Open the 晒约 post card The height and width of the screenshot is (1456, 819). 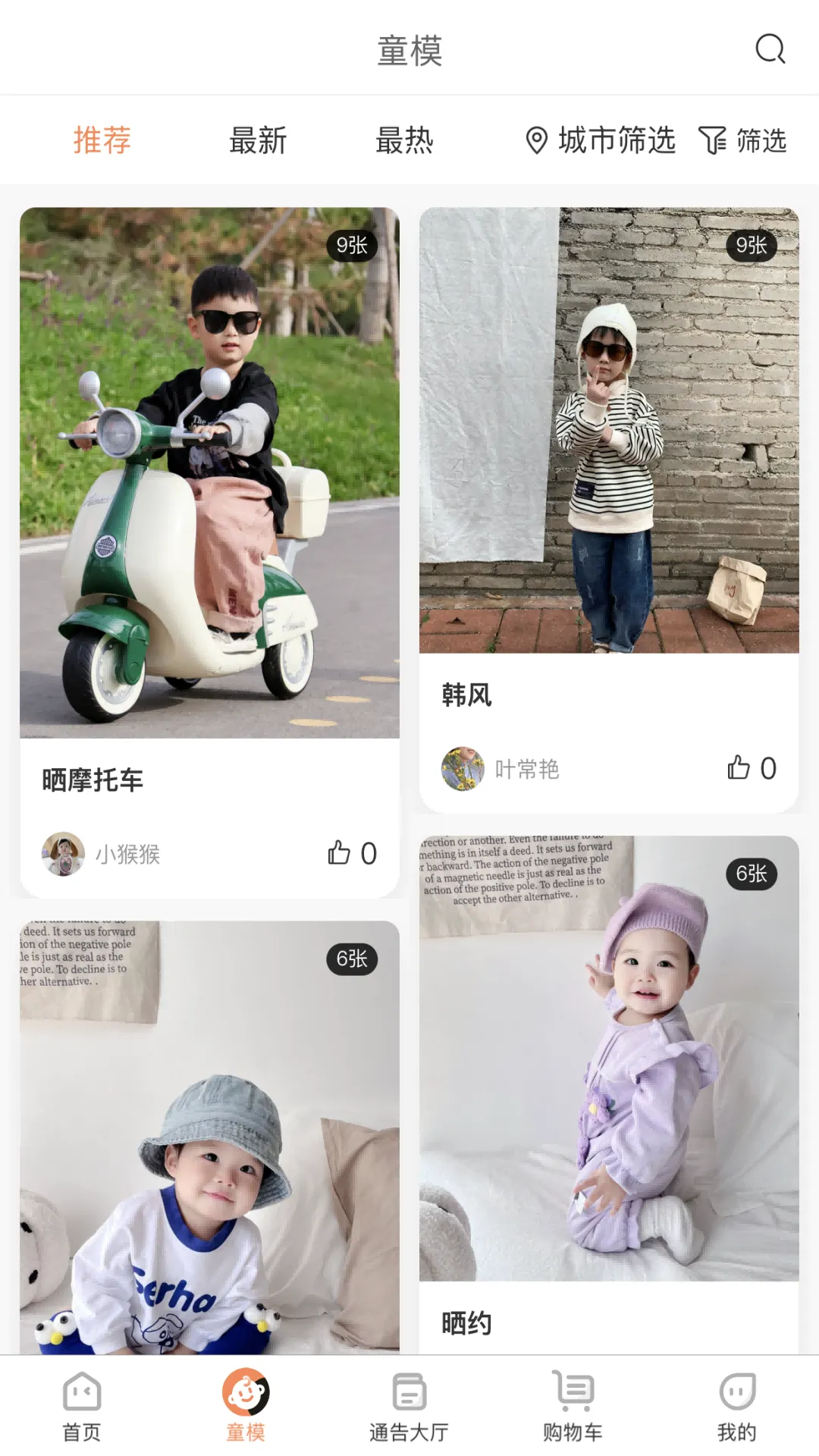point(609,1062)
